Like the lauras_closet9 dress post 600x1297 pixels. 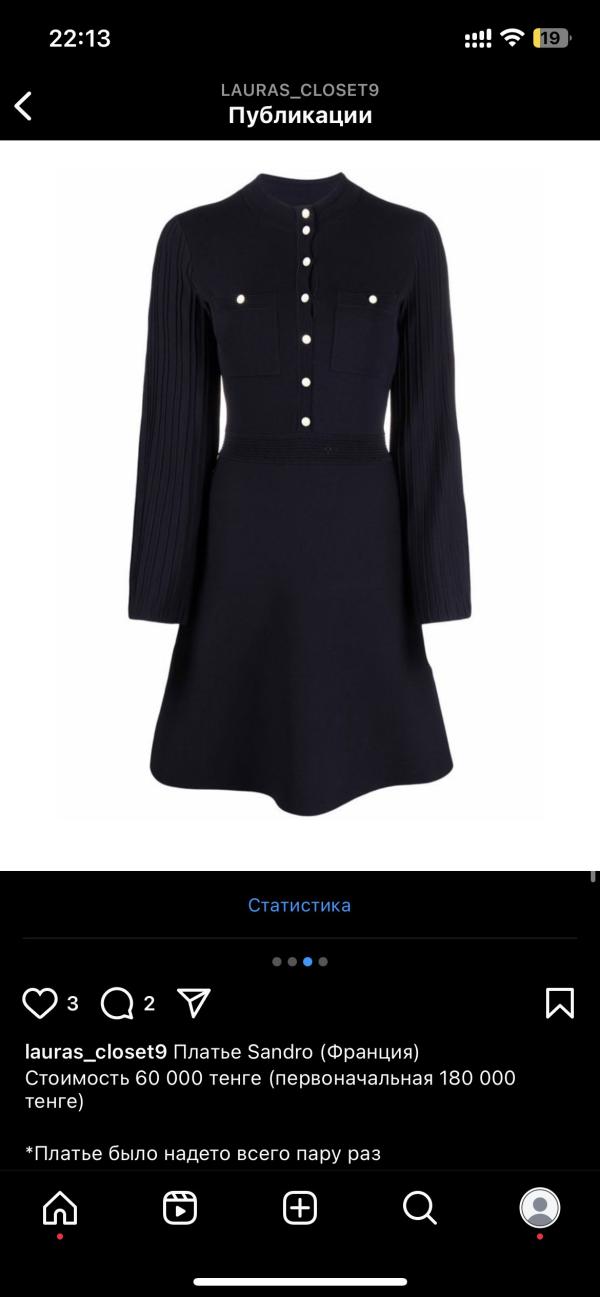(40, 1003)
